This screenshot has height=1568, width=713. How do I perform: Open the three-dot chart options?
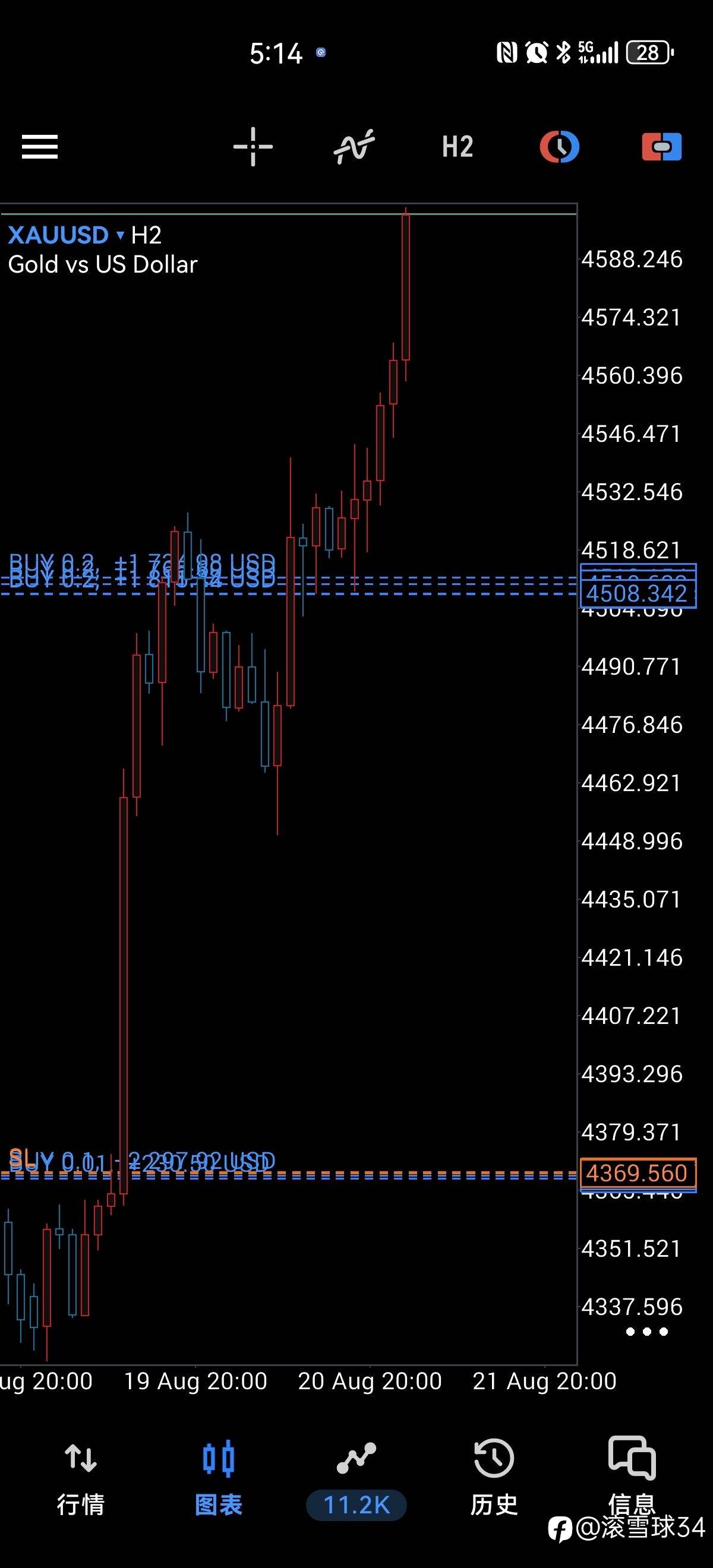(x=646, y=1332)
